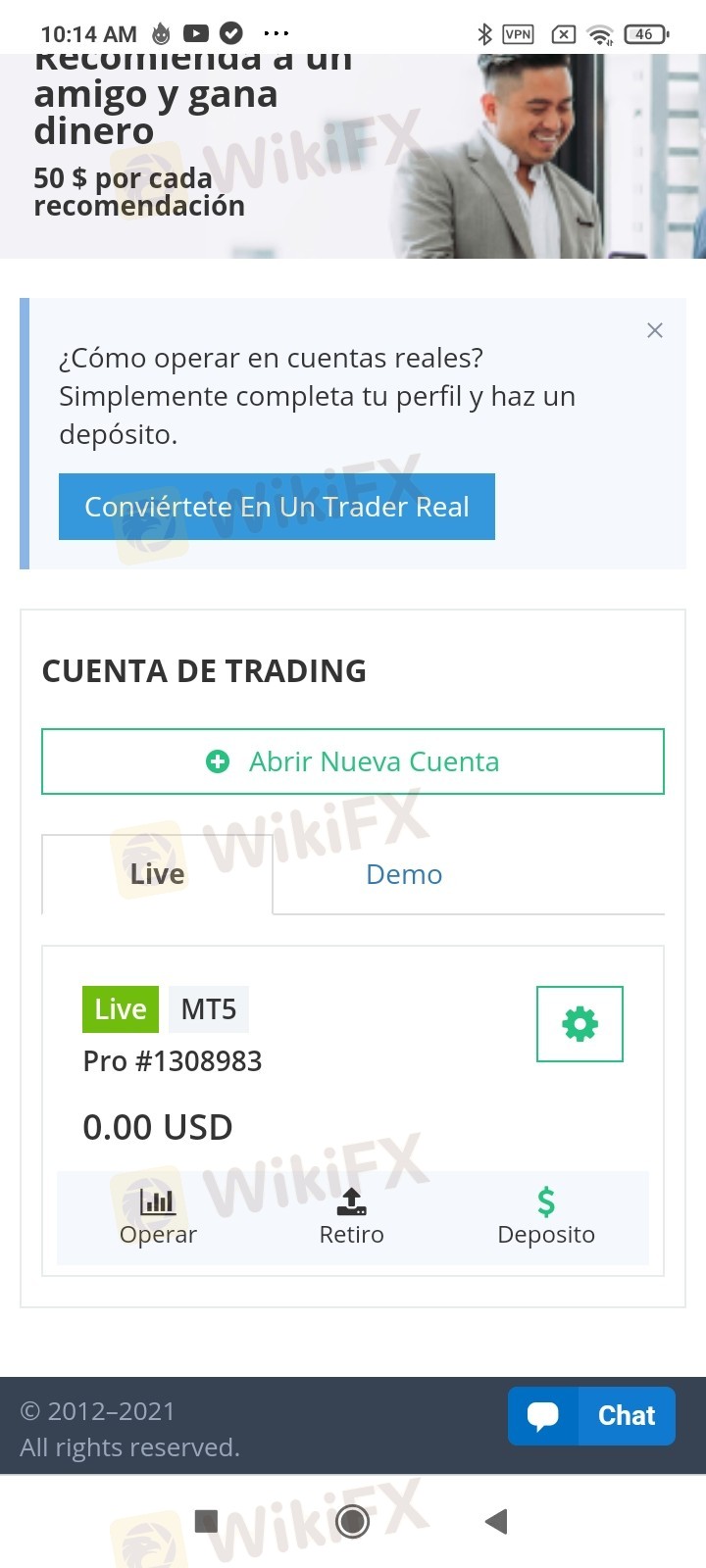706x1568 pixels.
Task: Open settings gear for Pro #1308983
Action: point(580,1024)
